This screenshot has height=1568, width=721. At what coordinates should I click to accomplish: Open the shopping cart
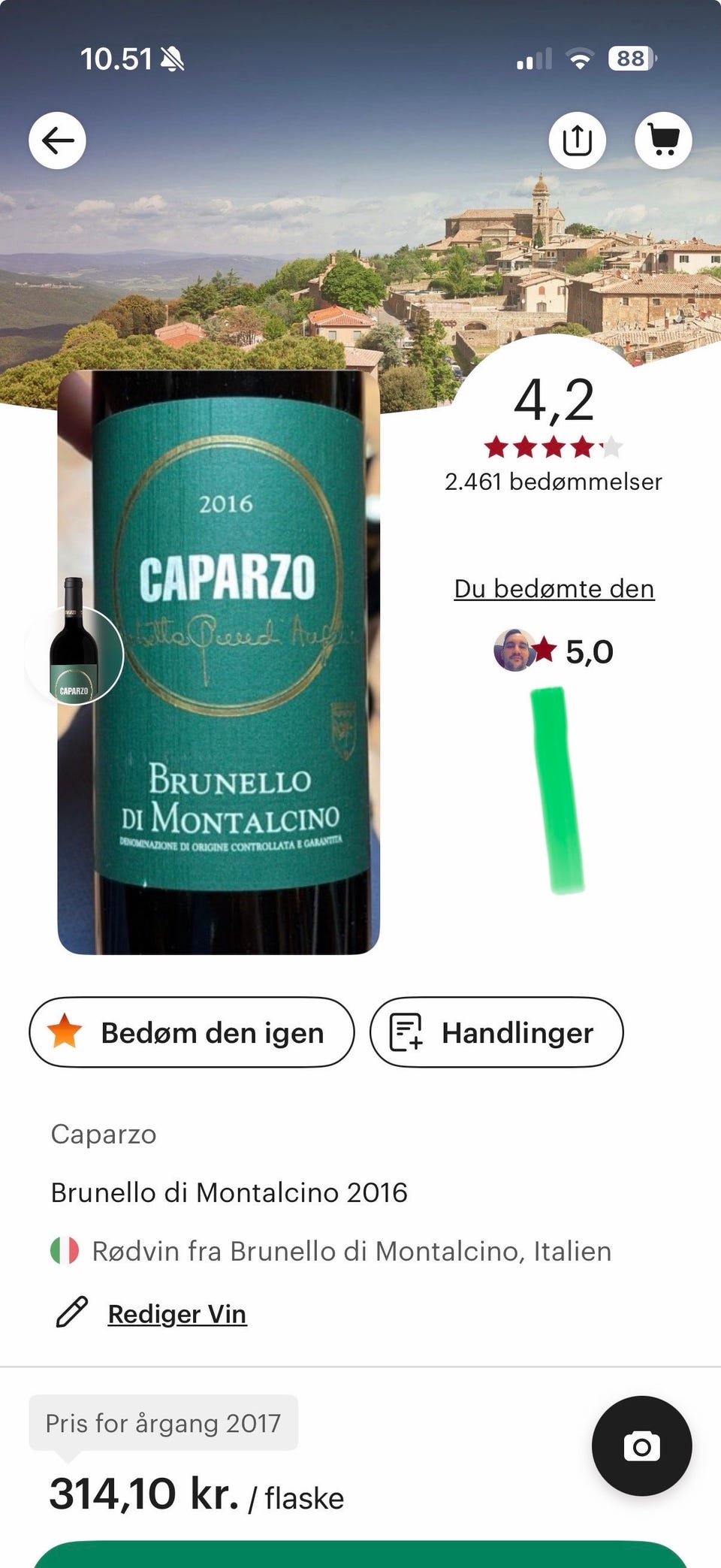664,140
